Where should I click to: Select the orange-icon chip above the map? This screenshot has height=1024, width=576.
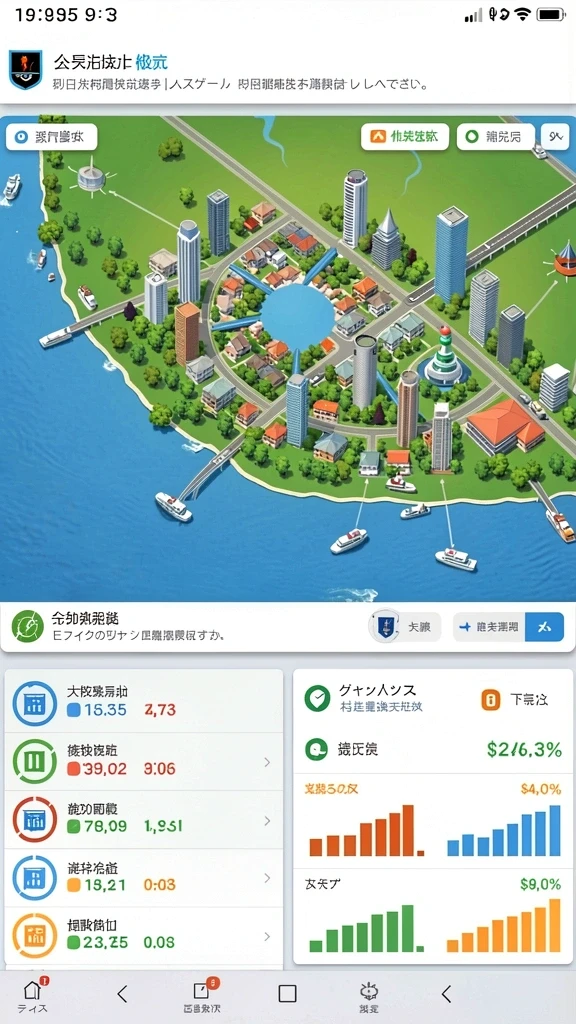click(405, 136)
